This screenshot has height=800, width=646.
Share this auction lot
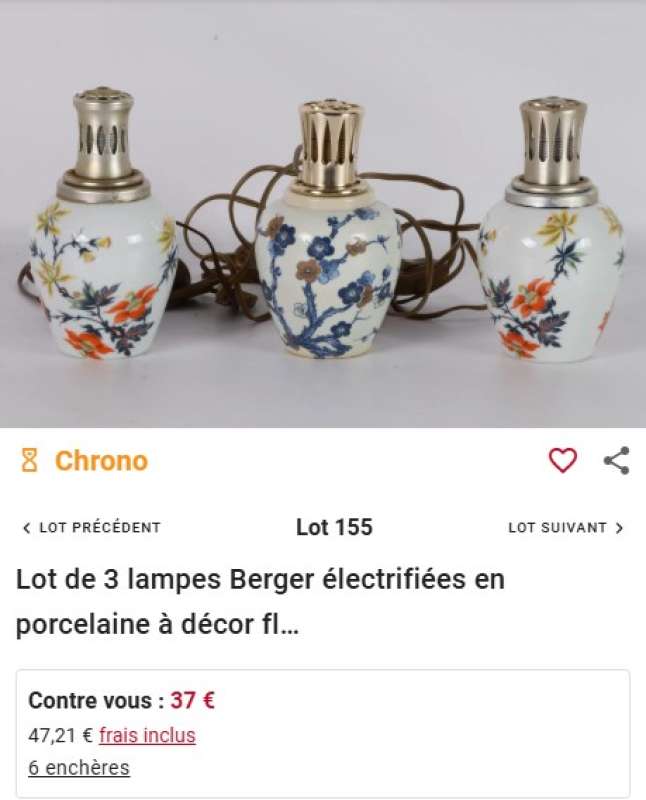pyautogui.click(x=616, y=460)
